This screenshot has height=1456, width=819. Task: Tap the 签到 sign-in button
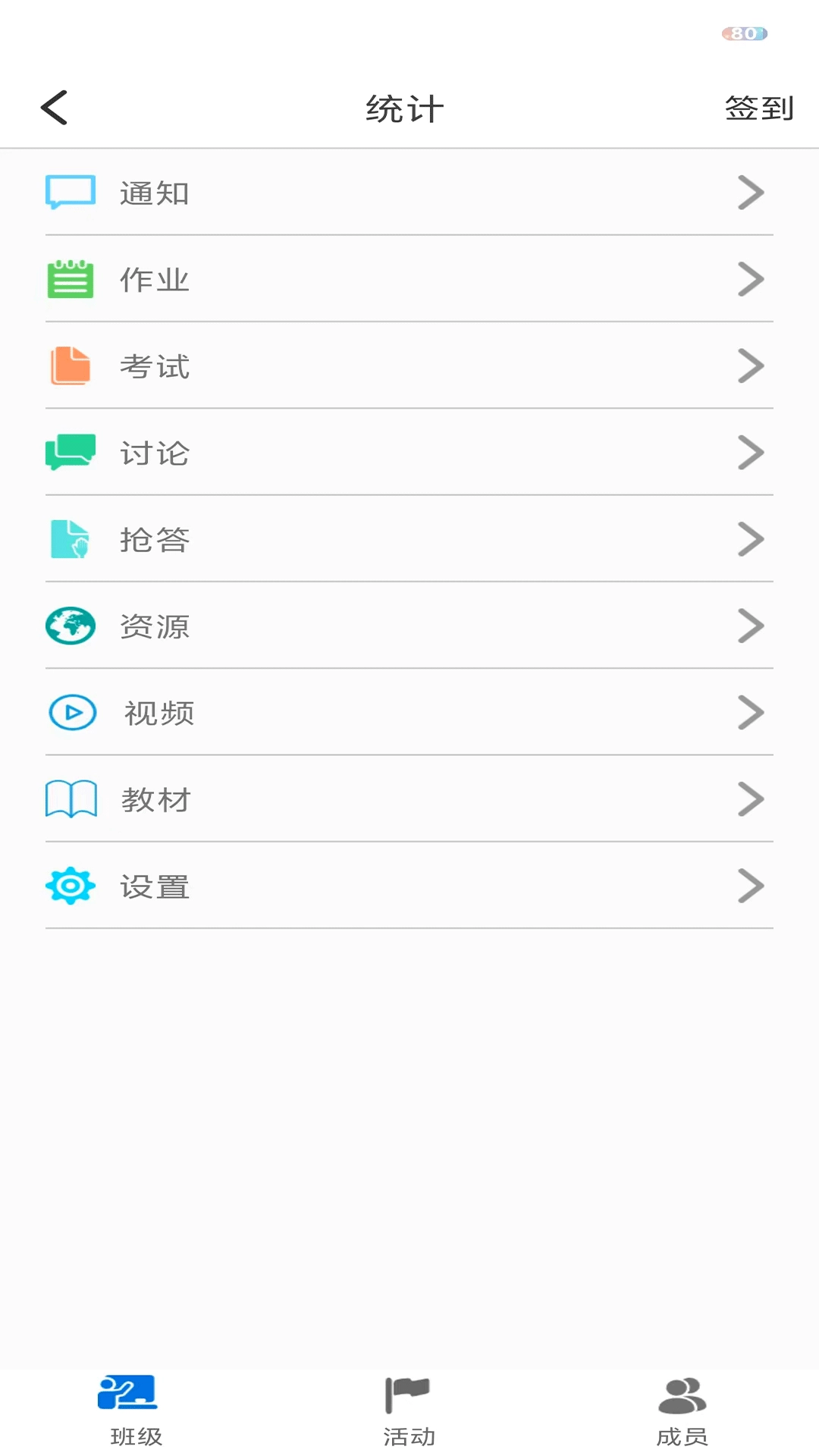[758, 108]
